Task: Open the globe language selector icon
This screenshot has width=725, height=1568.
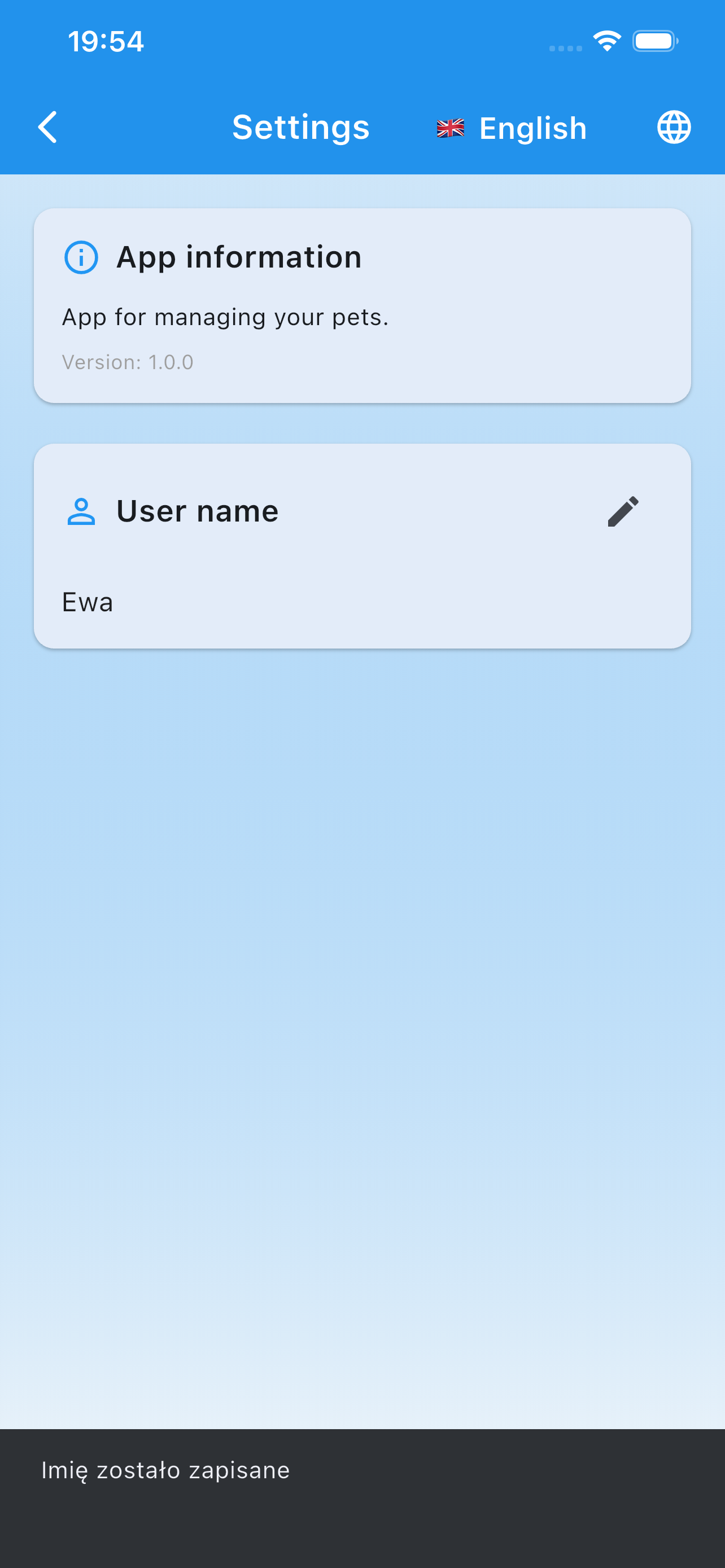Action: click(675, 127)
